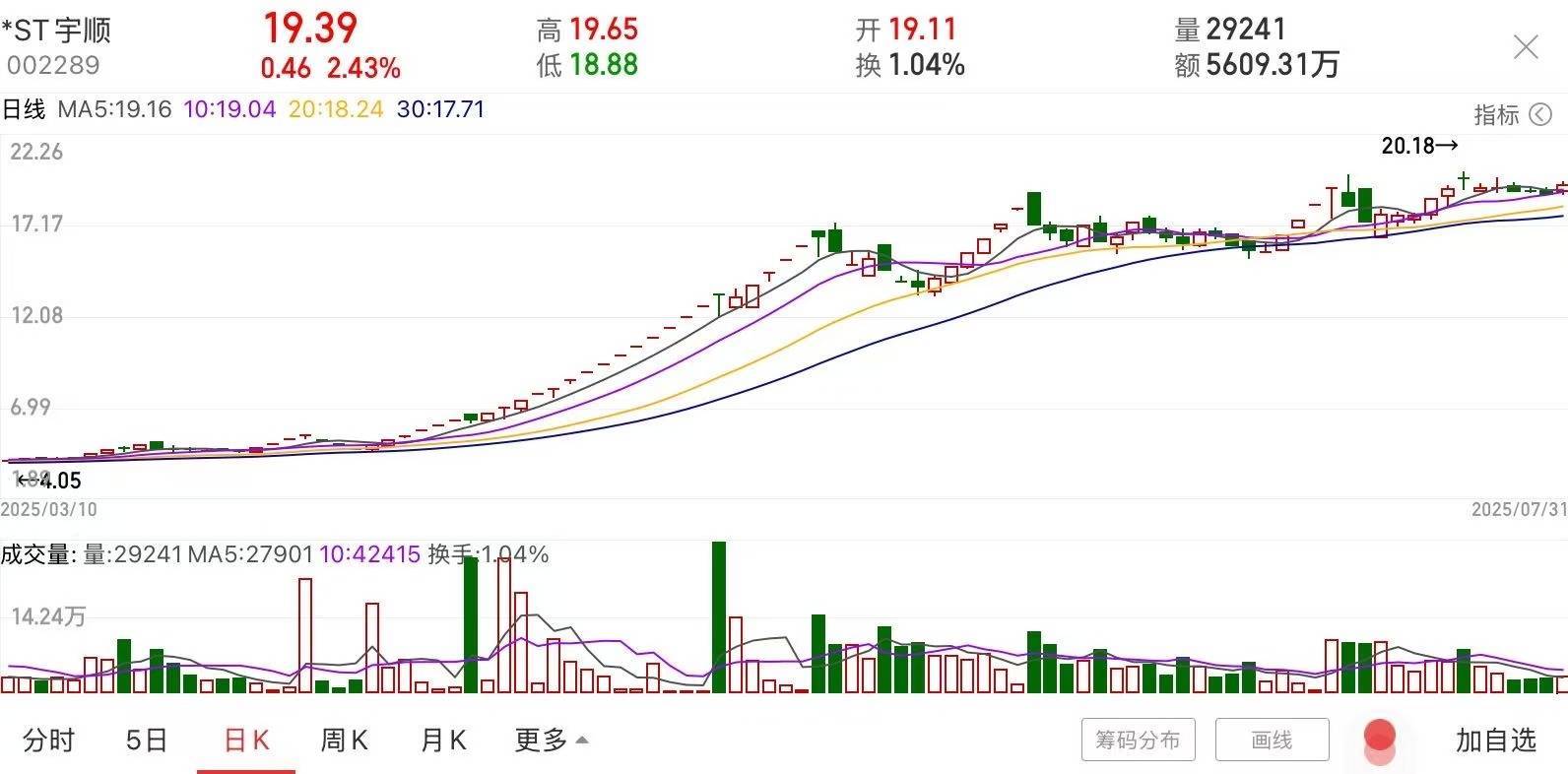Show the 筹码分布 chip distribution
The width and height of the screenshot is (1568, 774).
pos(1138,741)
